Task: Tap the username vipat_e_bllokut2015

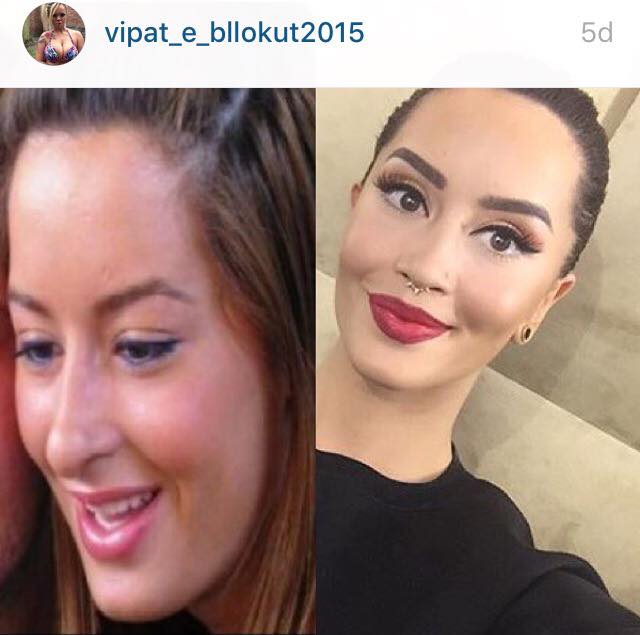Action: point(233,33)
